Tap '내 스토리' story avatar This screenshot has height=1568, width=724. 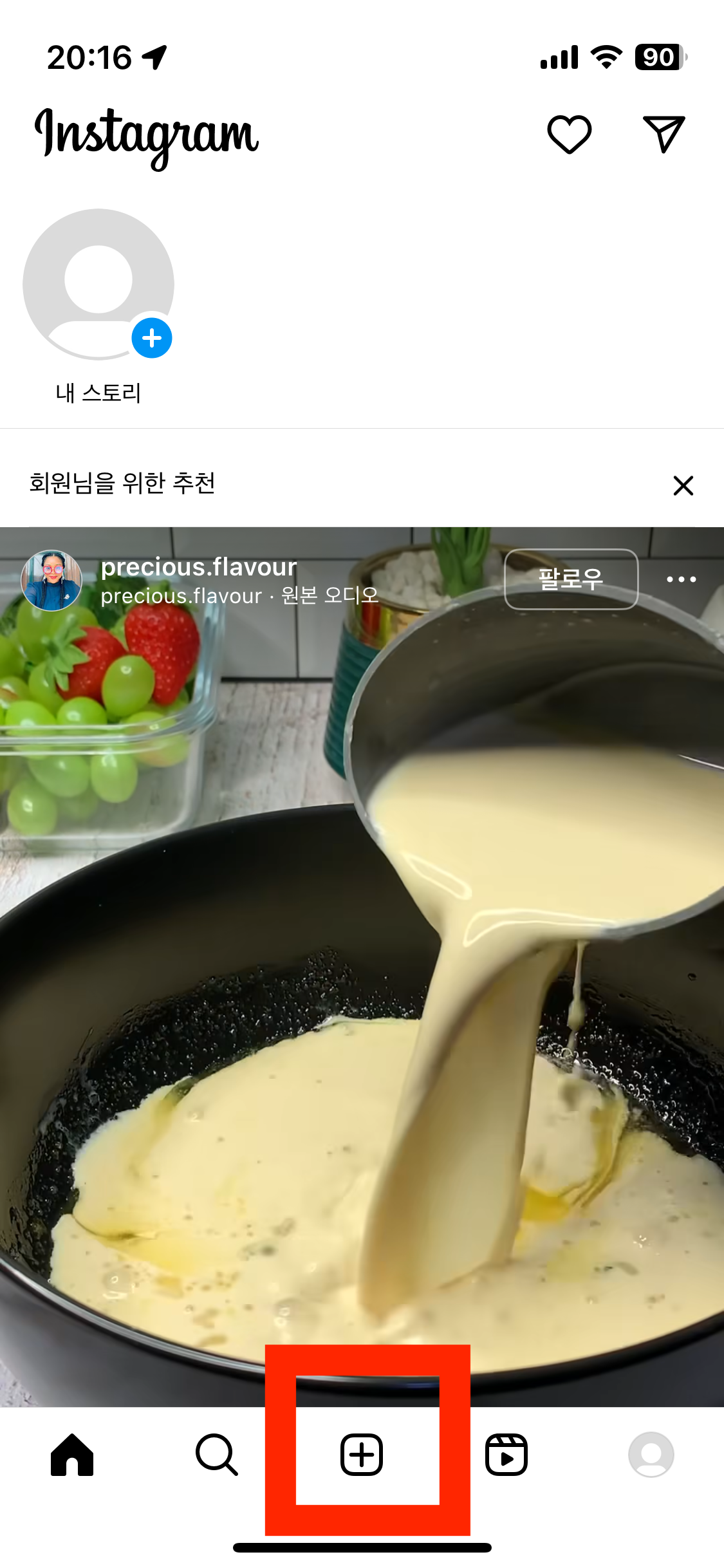98,283
